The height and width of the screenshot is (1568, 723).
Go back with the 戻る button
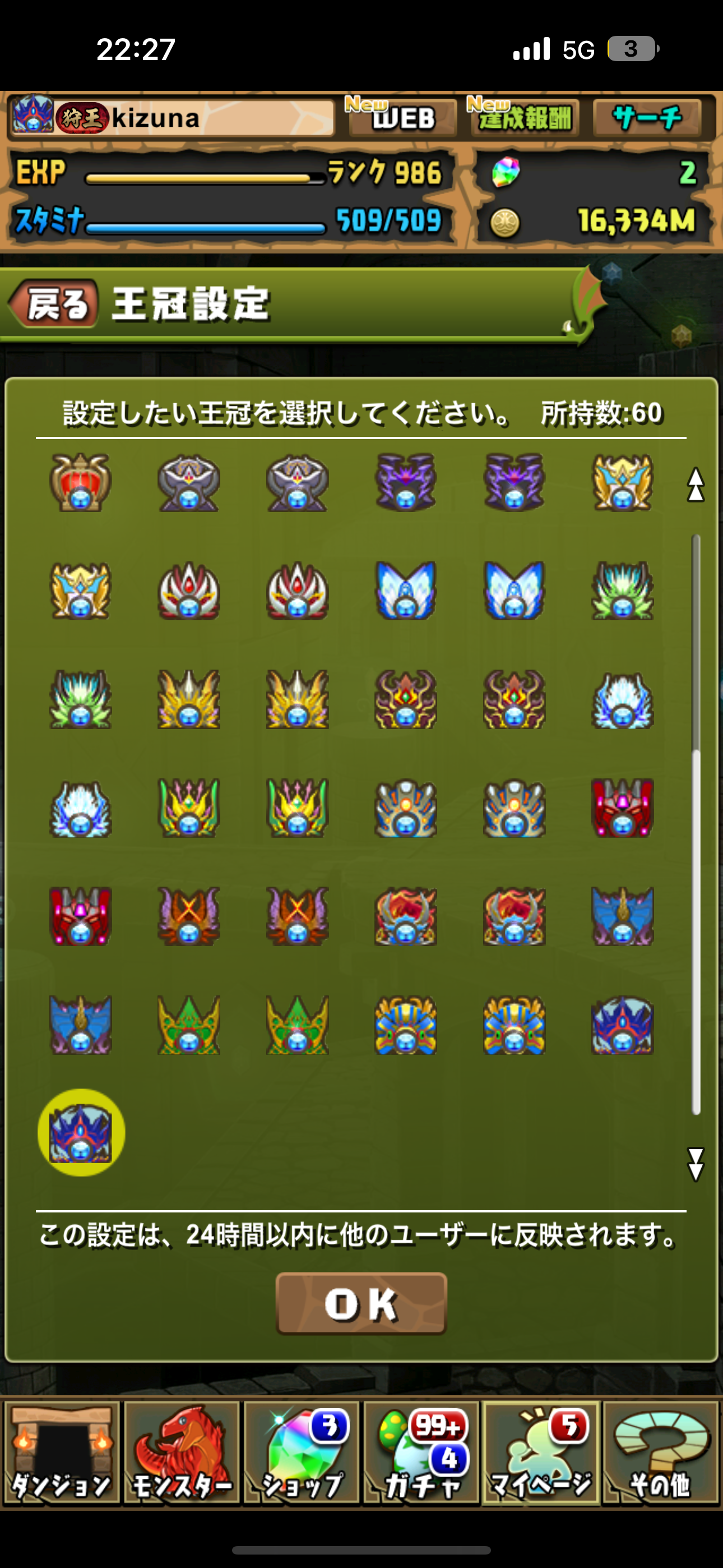point(54,303)
